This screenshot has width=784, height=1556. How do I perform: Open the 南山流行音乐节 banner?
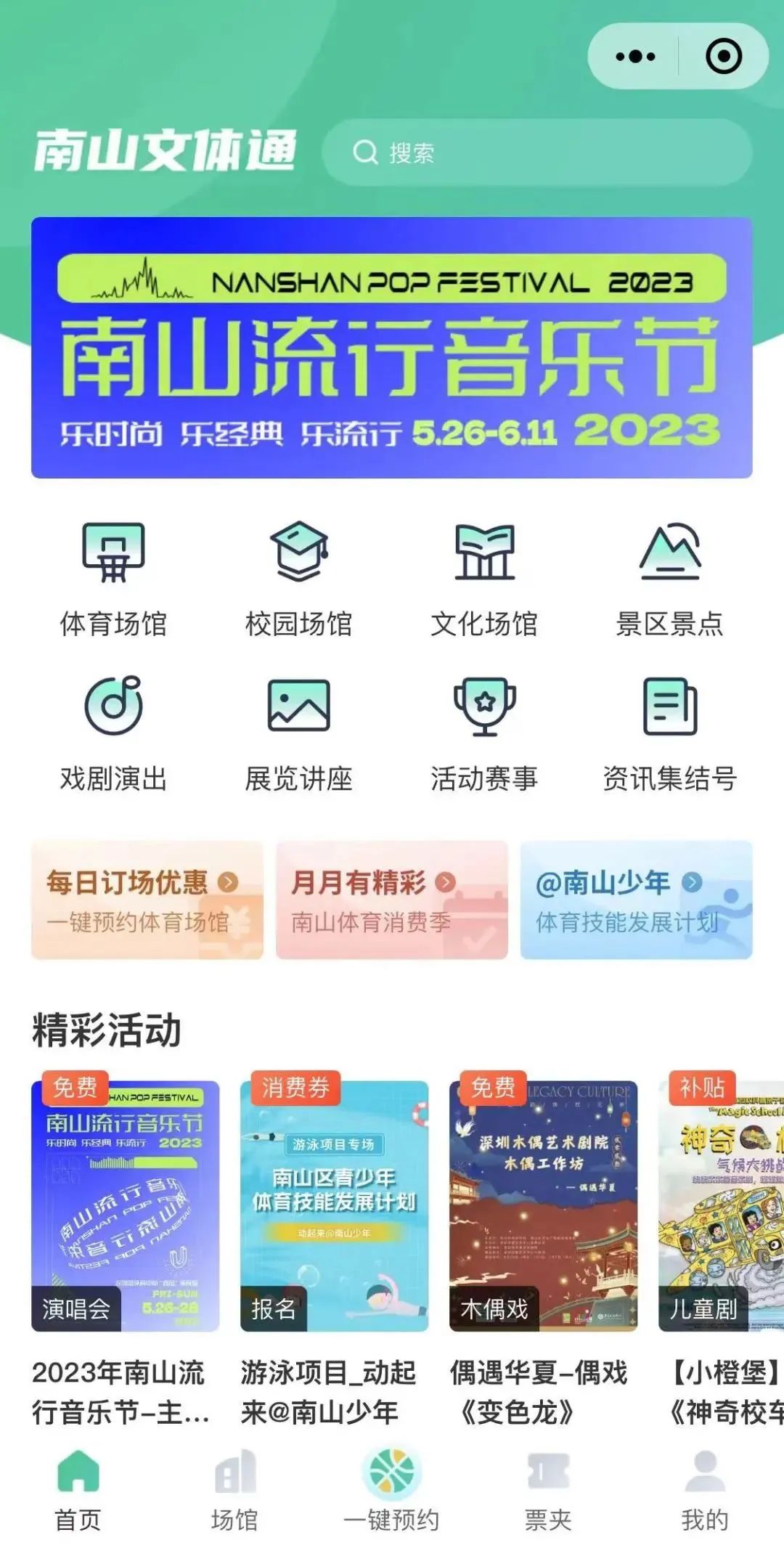pyautogui.click(x=392, y=347)
